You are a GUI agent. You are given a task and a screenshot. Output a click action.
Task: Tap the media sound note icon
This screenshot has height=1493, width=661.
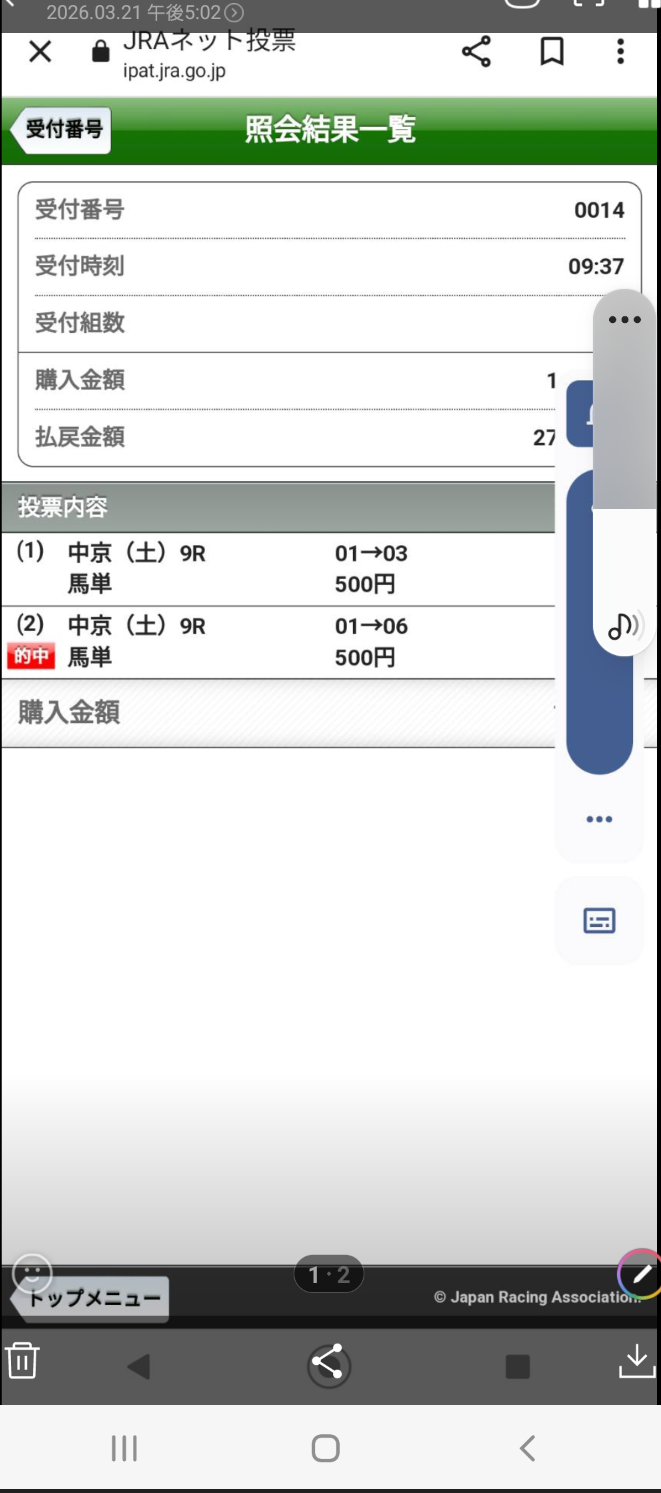point(624,627)
